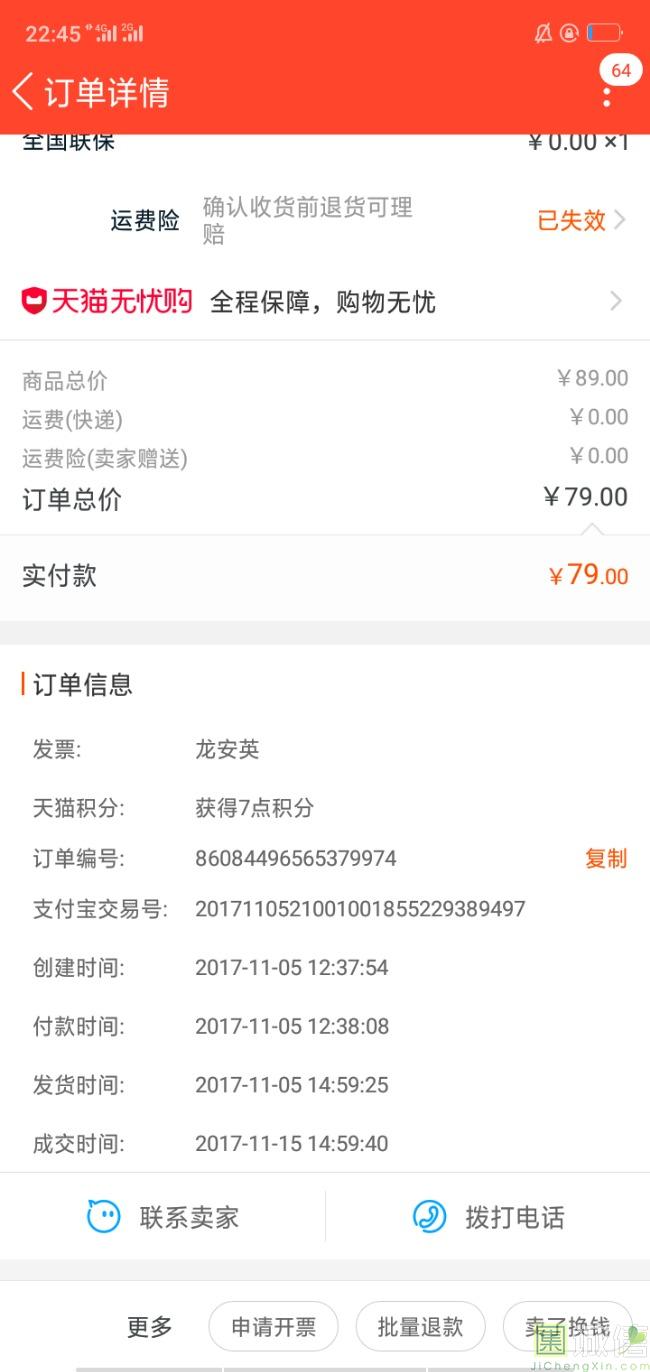The width and height of the screenshot is (650, 1372).
Task: Choose 批量退款 for a batch refund
Action: [420, 1327]
